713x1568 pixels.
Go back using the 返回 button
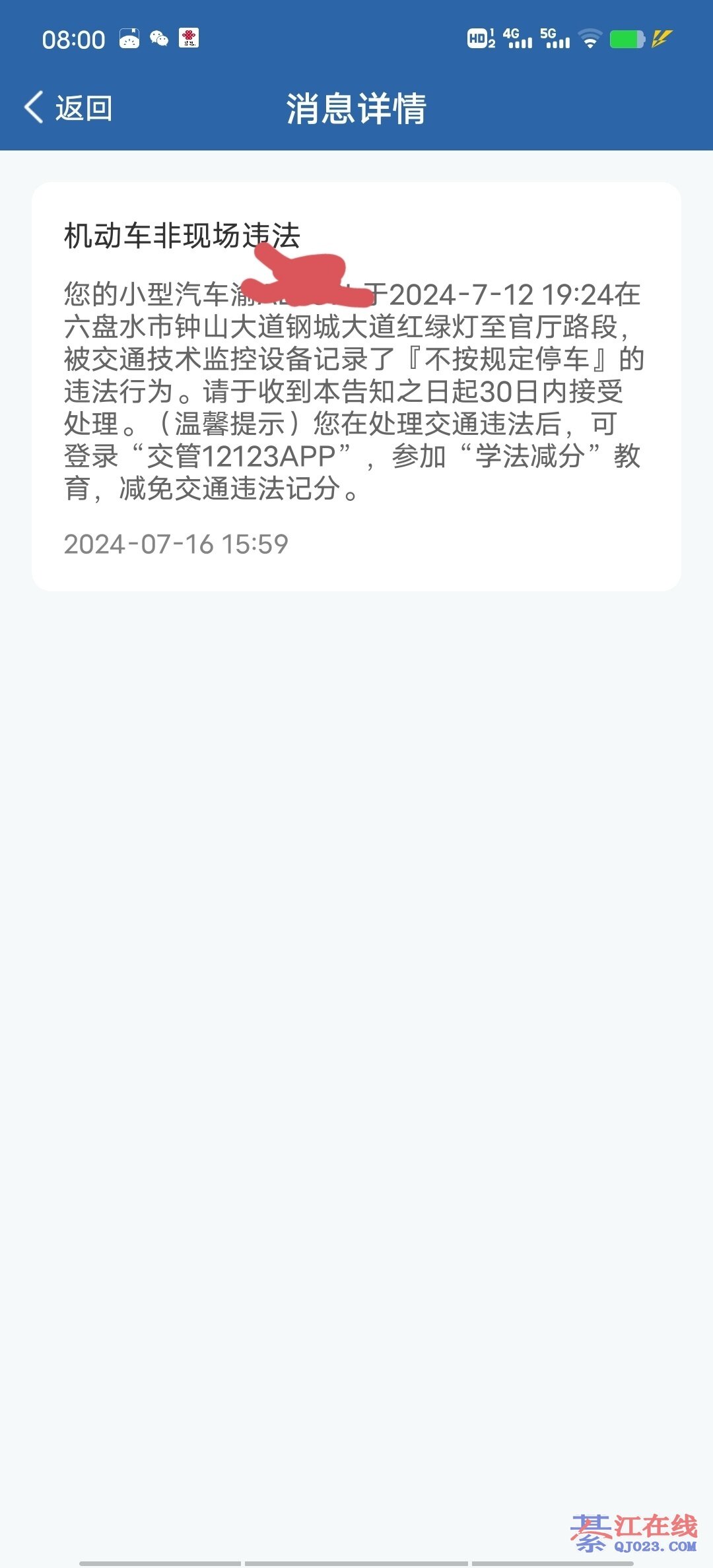[68, 108]
